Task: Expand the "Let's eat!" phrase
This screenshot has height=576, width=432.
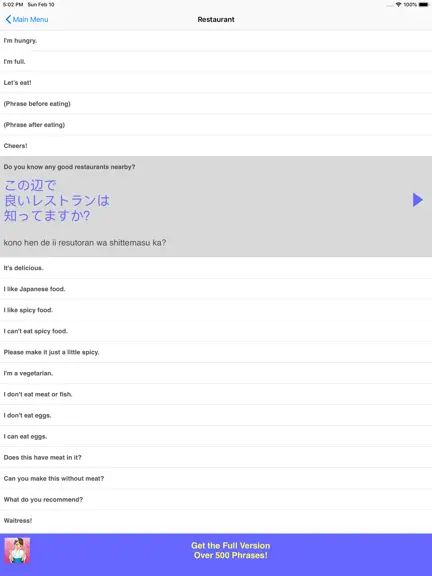Action: 216,83
